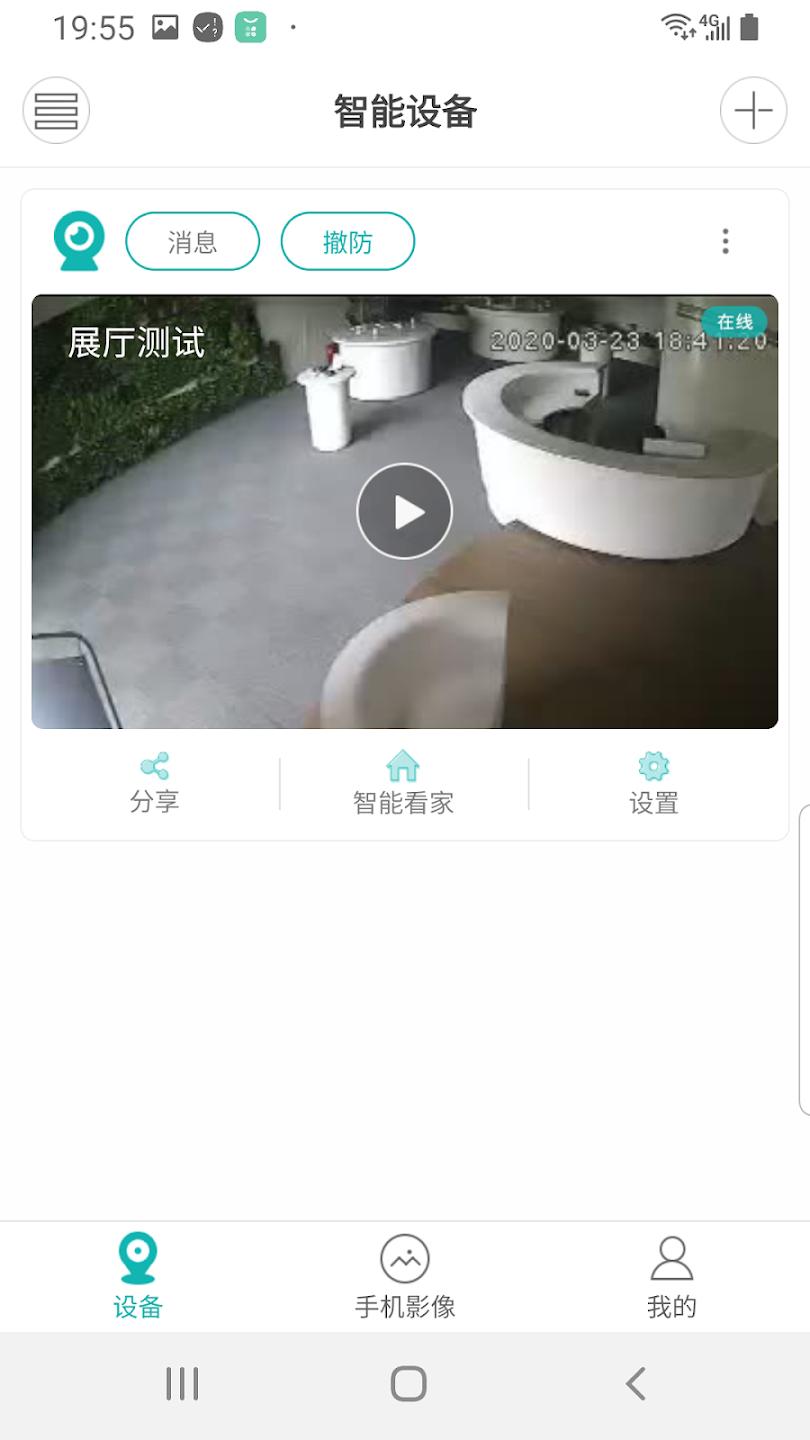Toggle to the 消息 messages view

(x=192, y=241)
